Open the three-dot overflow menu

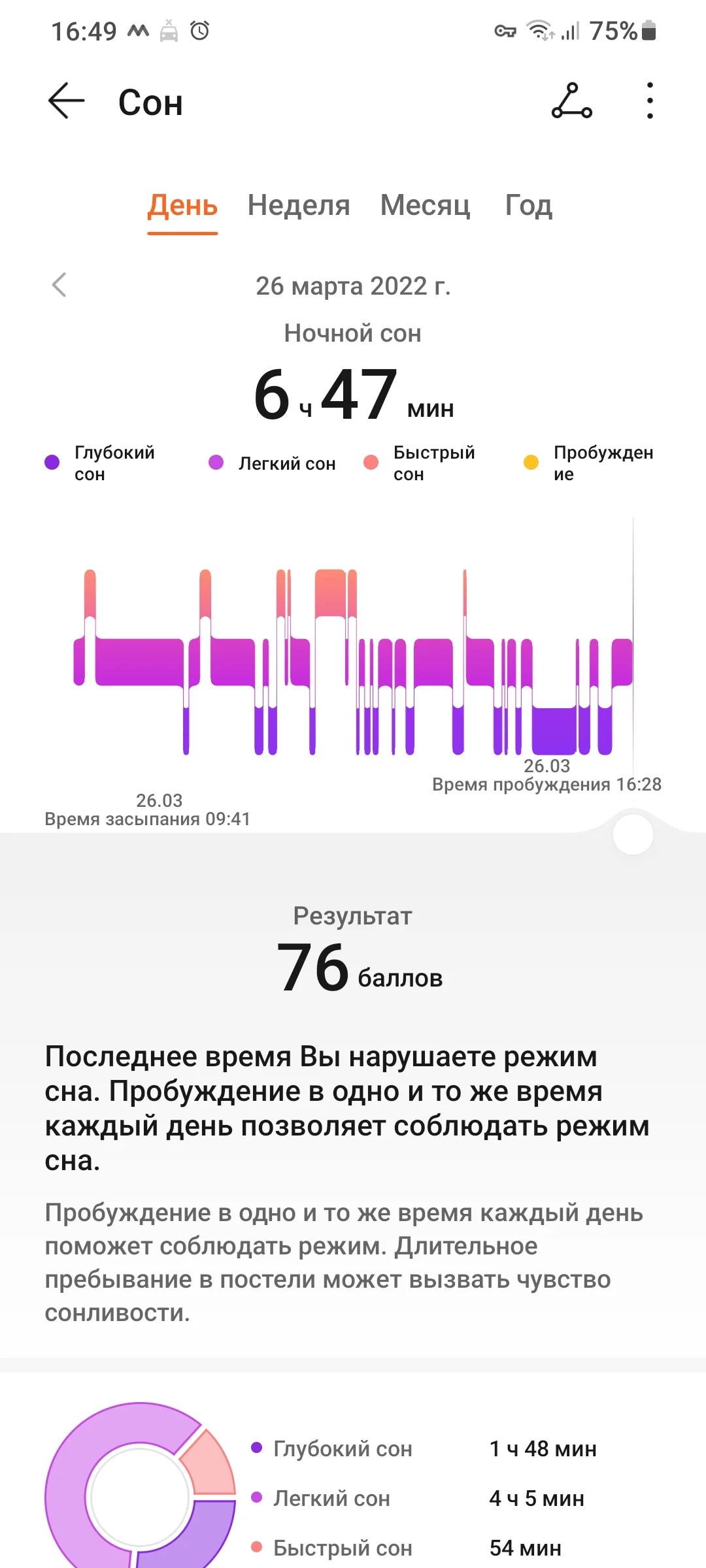[x=649, y=101]
